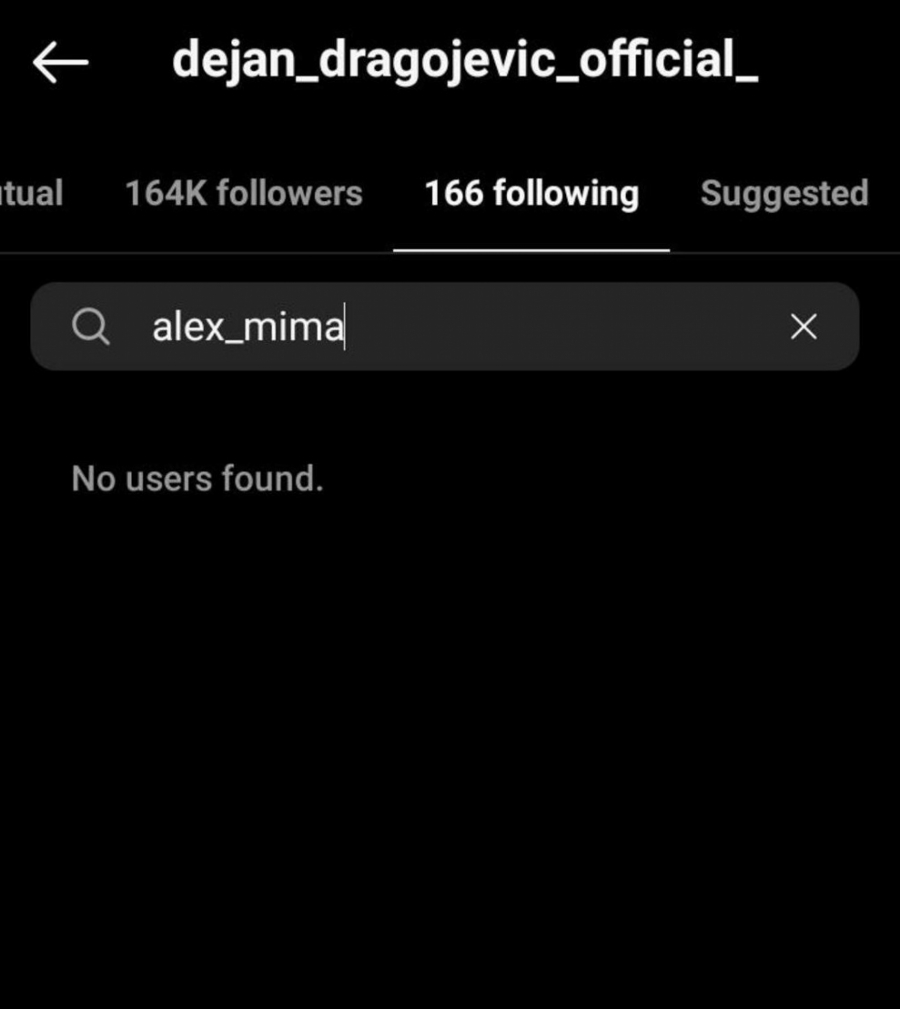Go back using the arrow icon
This screenshot has width=900, height=1009.
click(60, 63)
